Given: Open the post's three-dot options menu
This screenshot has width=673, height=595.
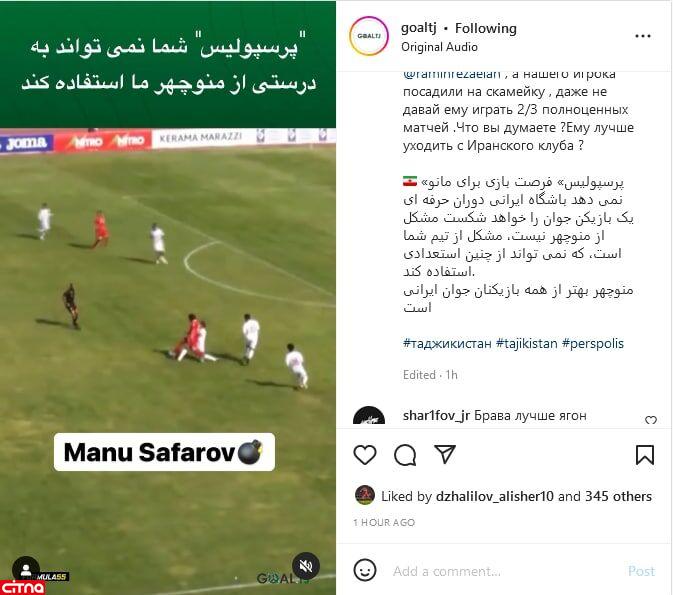Looking at the screenshot, I should pyautogui.click(x=643, y=36).
